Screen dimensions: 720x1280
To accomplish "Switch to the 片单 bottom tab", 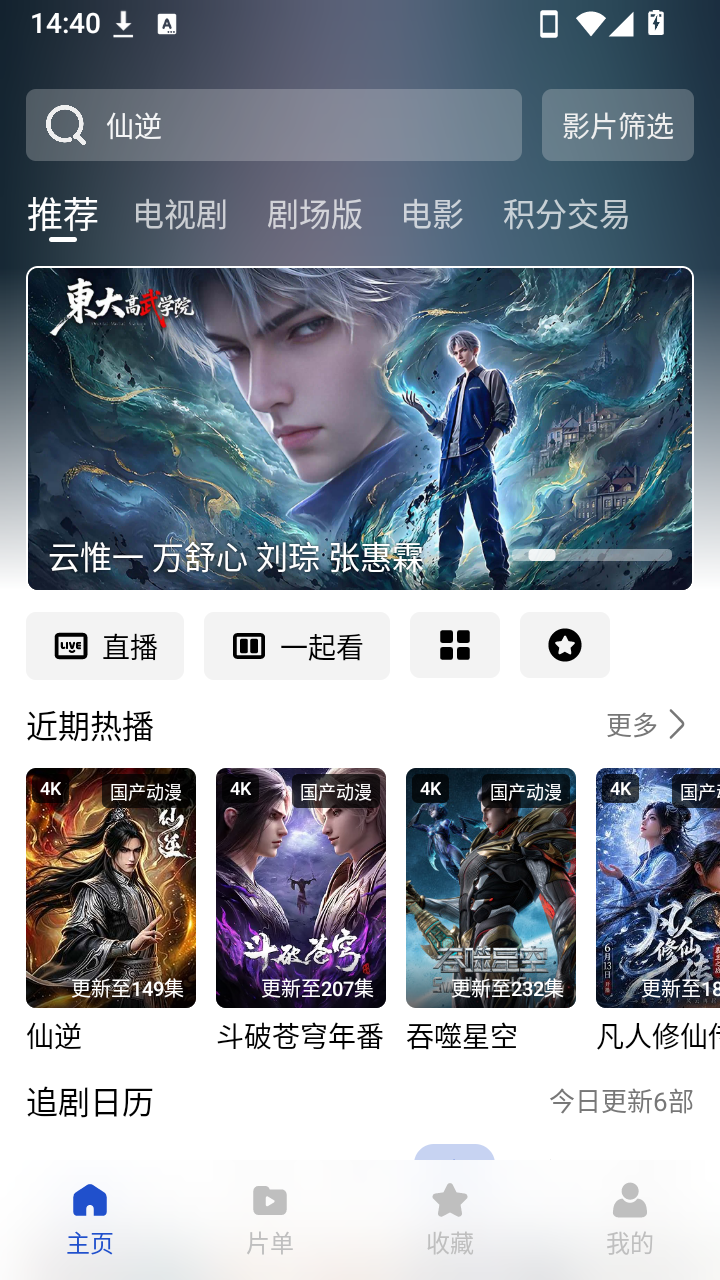I will 270,1219.
